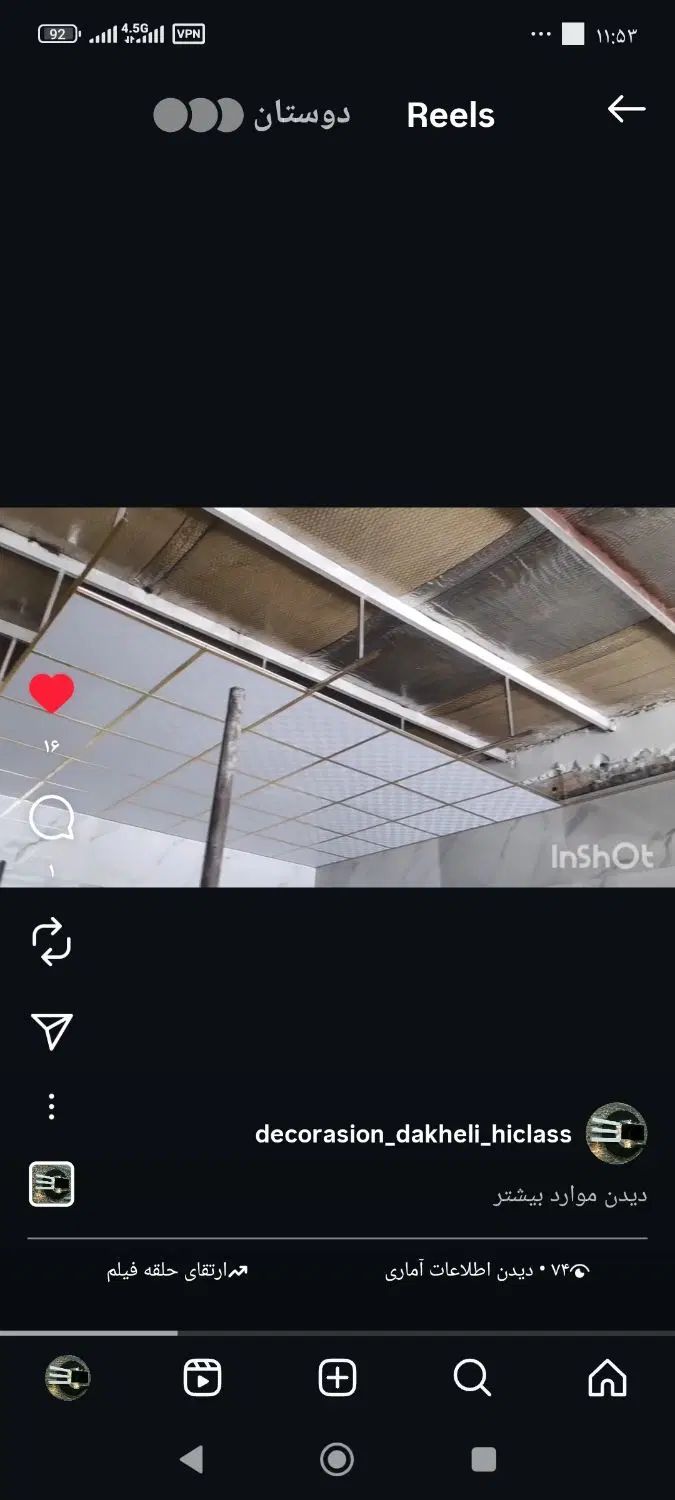675x1500 pixels.
Task: Open the audio thumbnail of this reel
Action: coord(51,1184)
